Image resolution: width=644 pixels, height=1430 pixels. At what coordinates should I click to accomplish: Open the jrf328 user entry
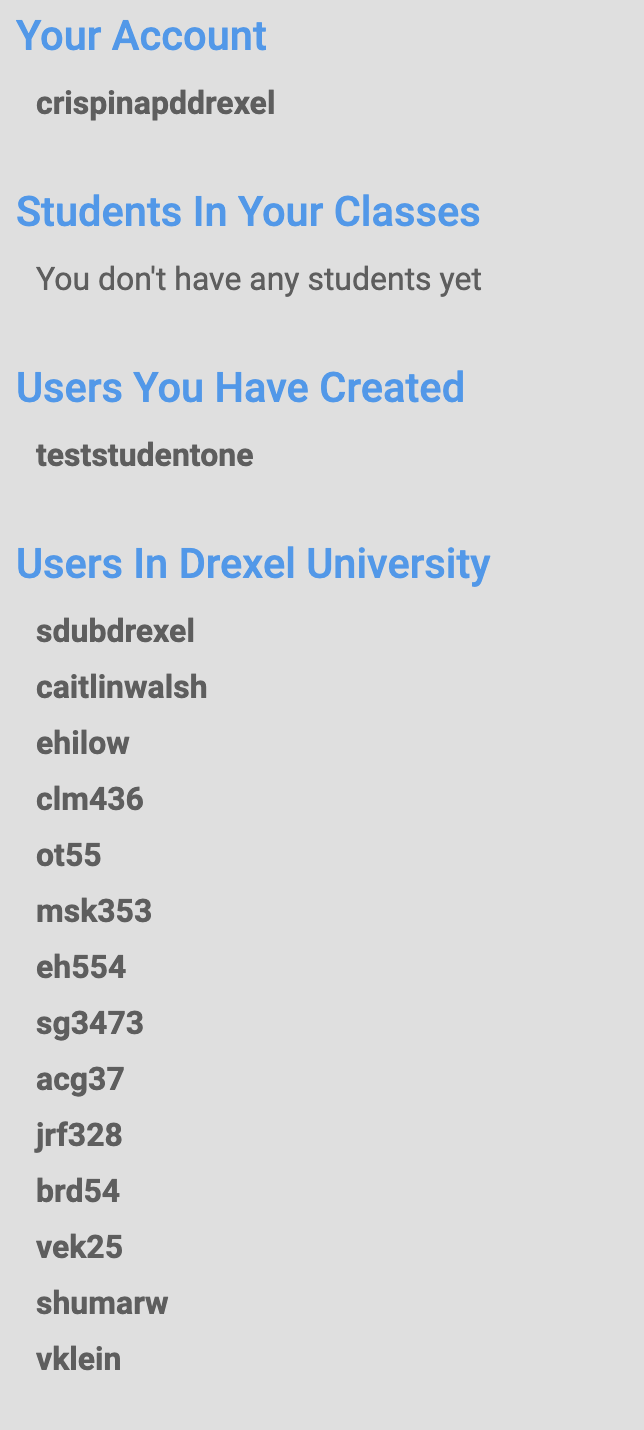click(79, 1136)
